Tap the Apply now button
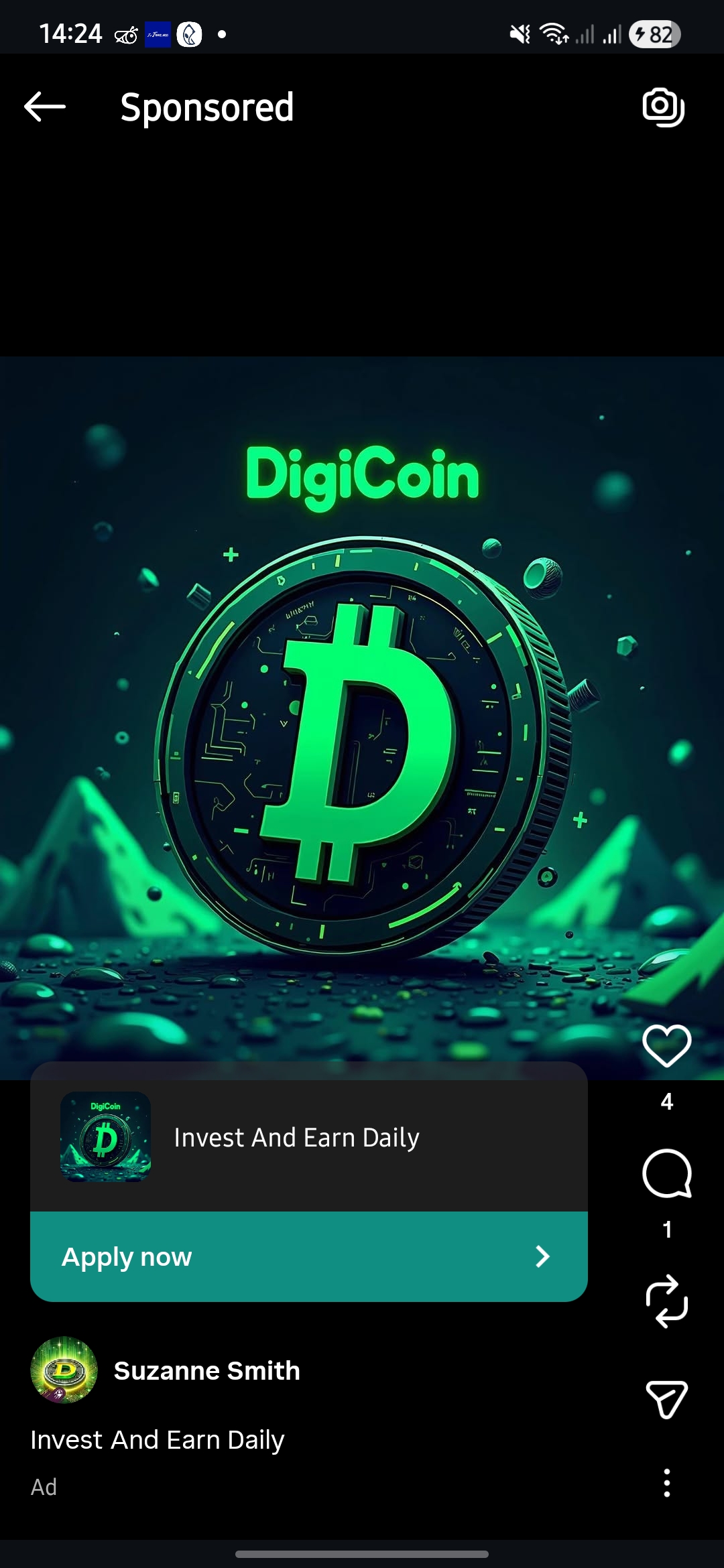The image size is (724, 1568). pyautogui.click(x=308, y=1256)
